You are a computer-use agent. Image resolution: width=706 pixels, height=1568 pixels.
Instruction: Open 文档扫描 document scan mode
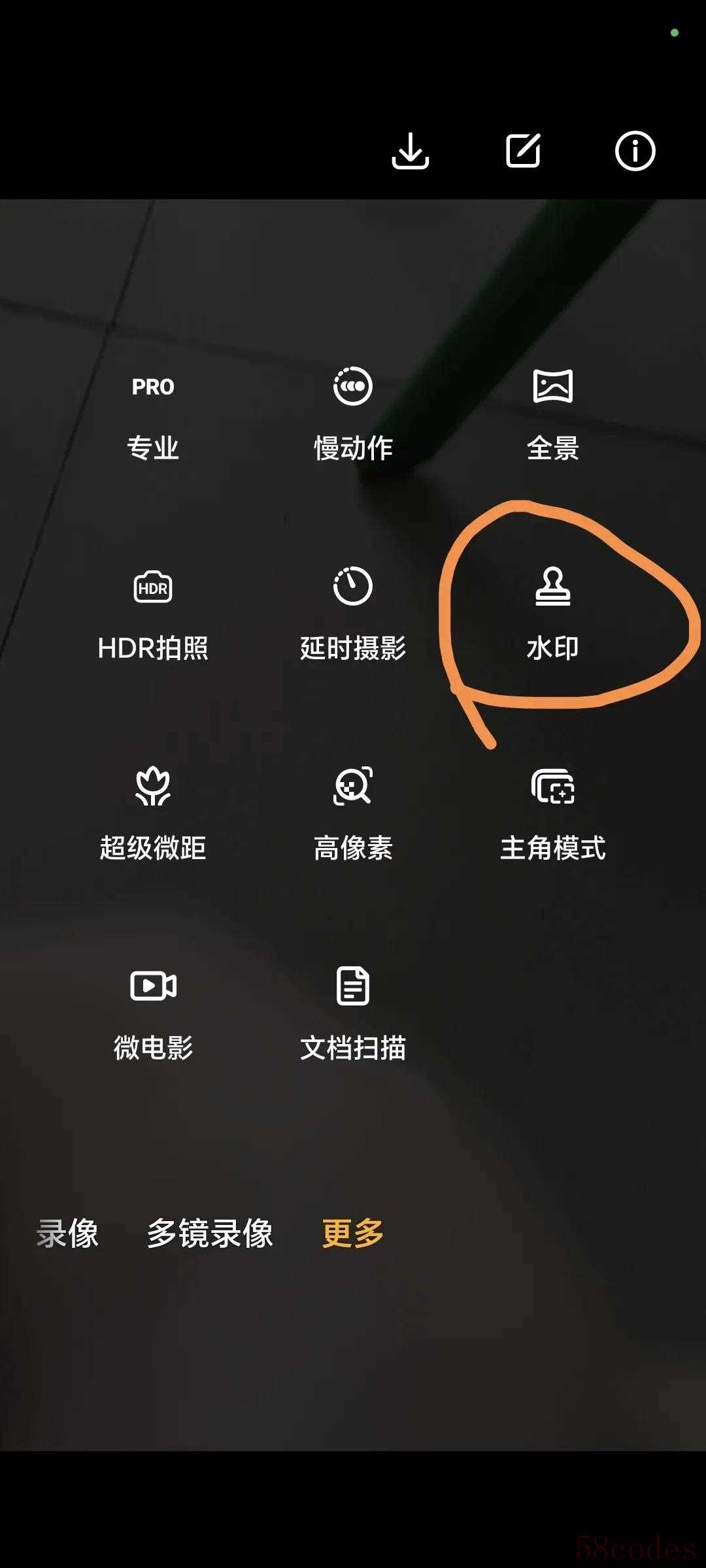353,1015
